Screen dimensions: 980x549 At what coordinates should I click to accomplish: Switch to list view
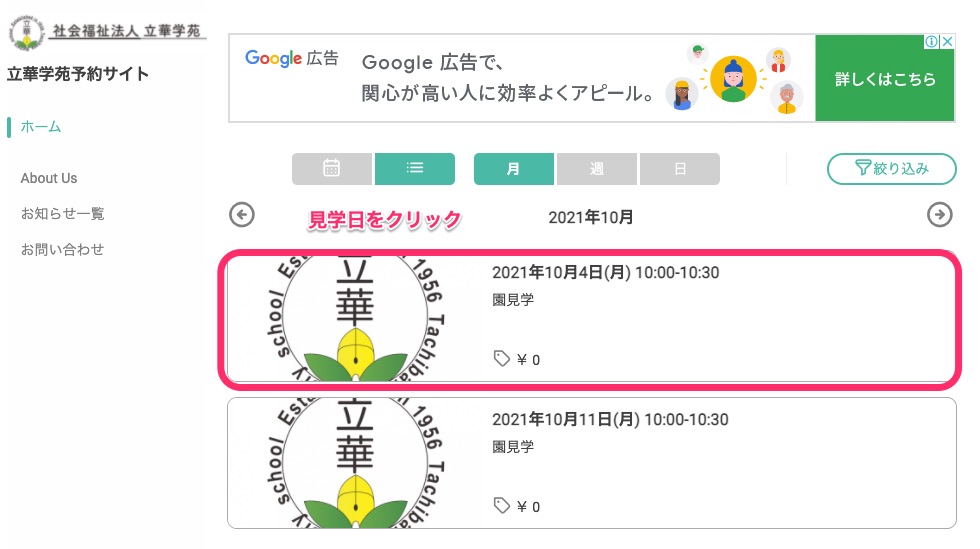[x=414, y=169]
